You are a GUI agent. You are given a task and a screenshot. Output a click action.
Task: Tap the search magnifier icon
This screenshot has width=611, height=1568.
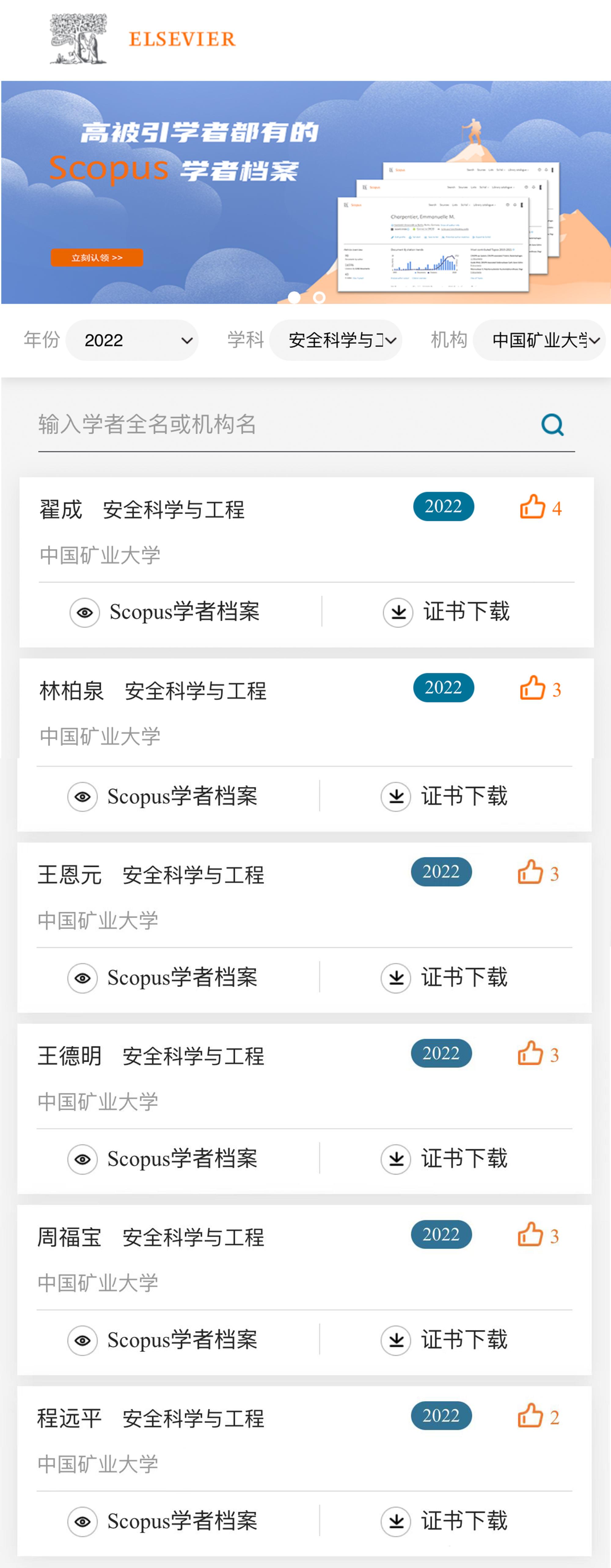(552, 425)
